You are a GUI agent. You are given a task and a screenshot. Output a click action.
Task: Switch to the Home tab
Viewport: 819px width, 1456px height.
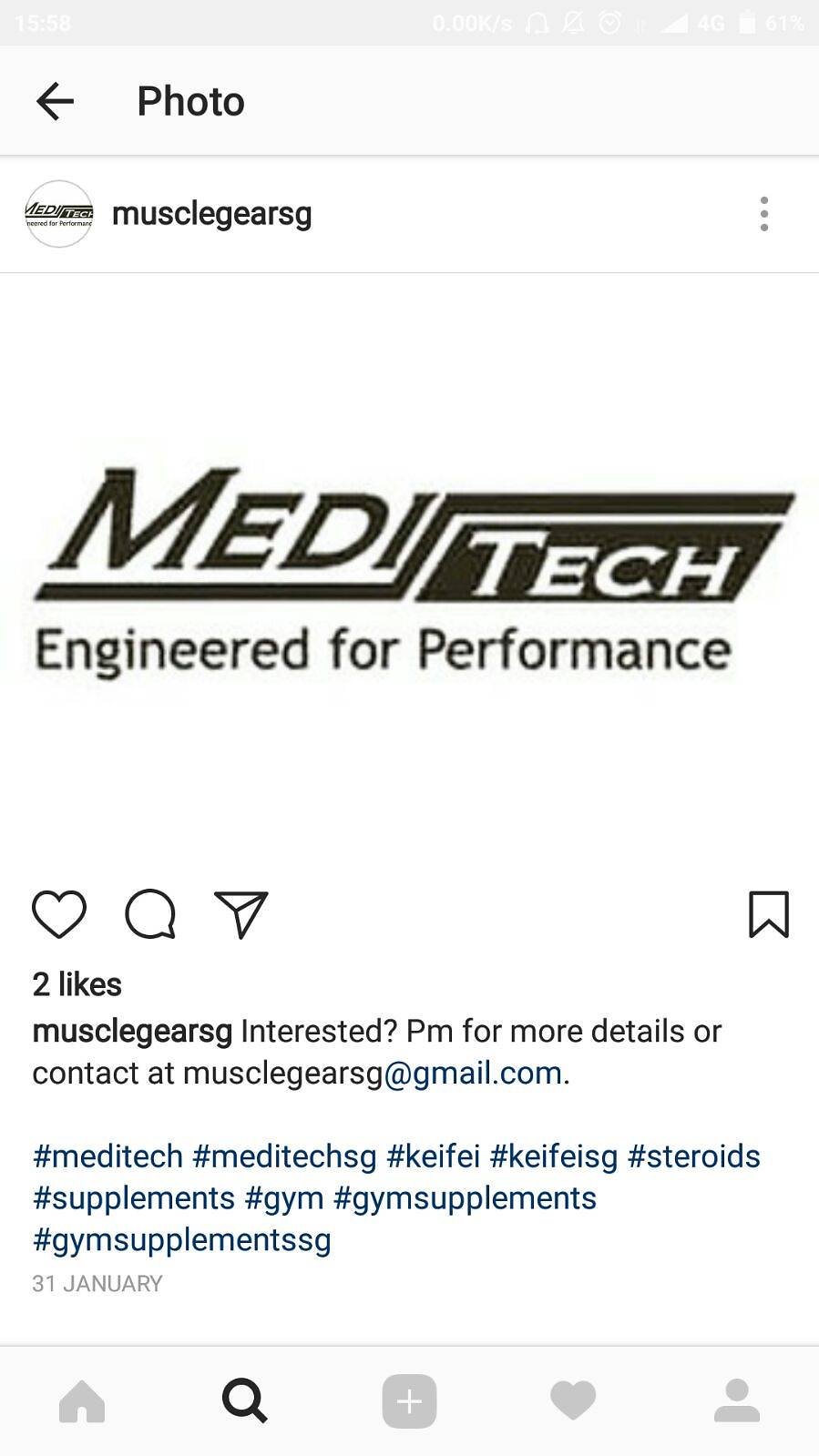82,1400
